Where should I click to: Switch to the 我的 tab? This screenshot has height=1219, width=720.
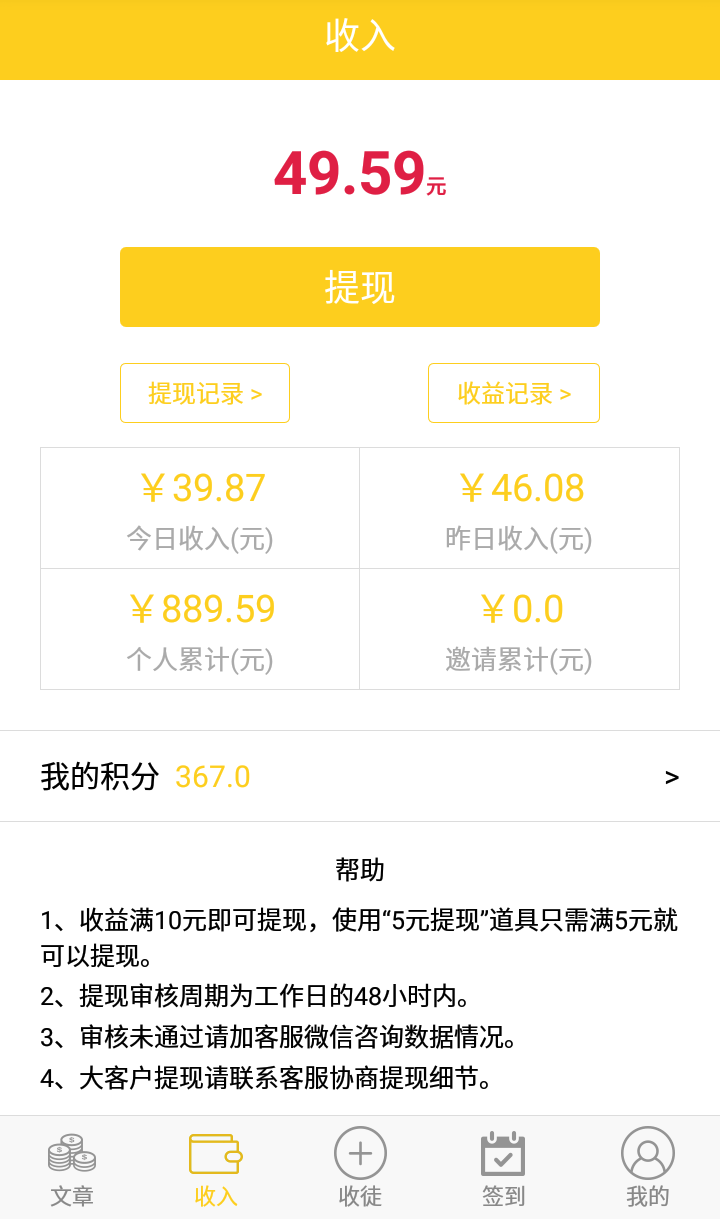tap(648, 1168)
